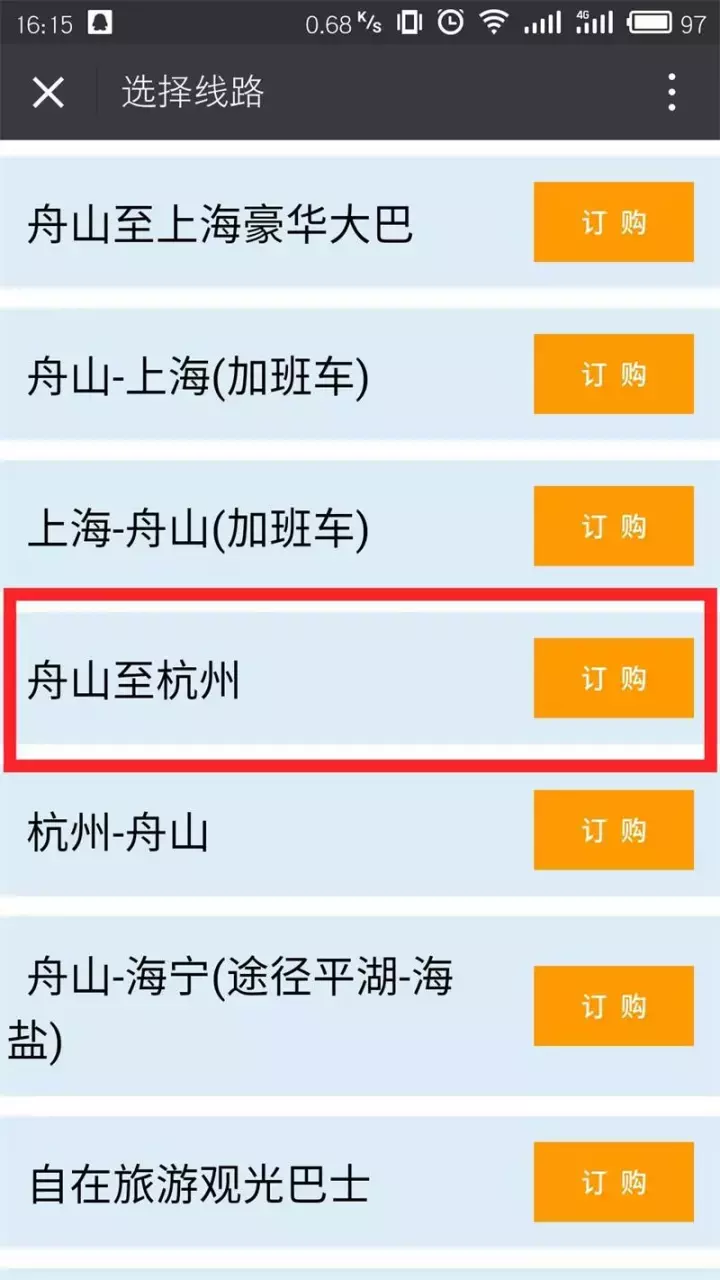Screen dimensions: 720x1280
Task: Tap 订购 for 舟山至上海豪华大巴
Action: pyautogui.click(x=613, y=222)
